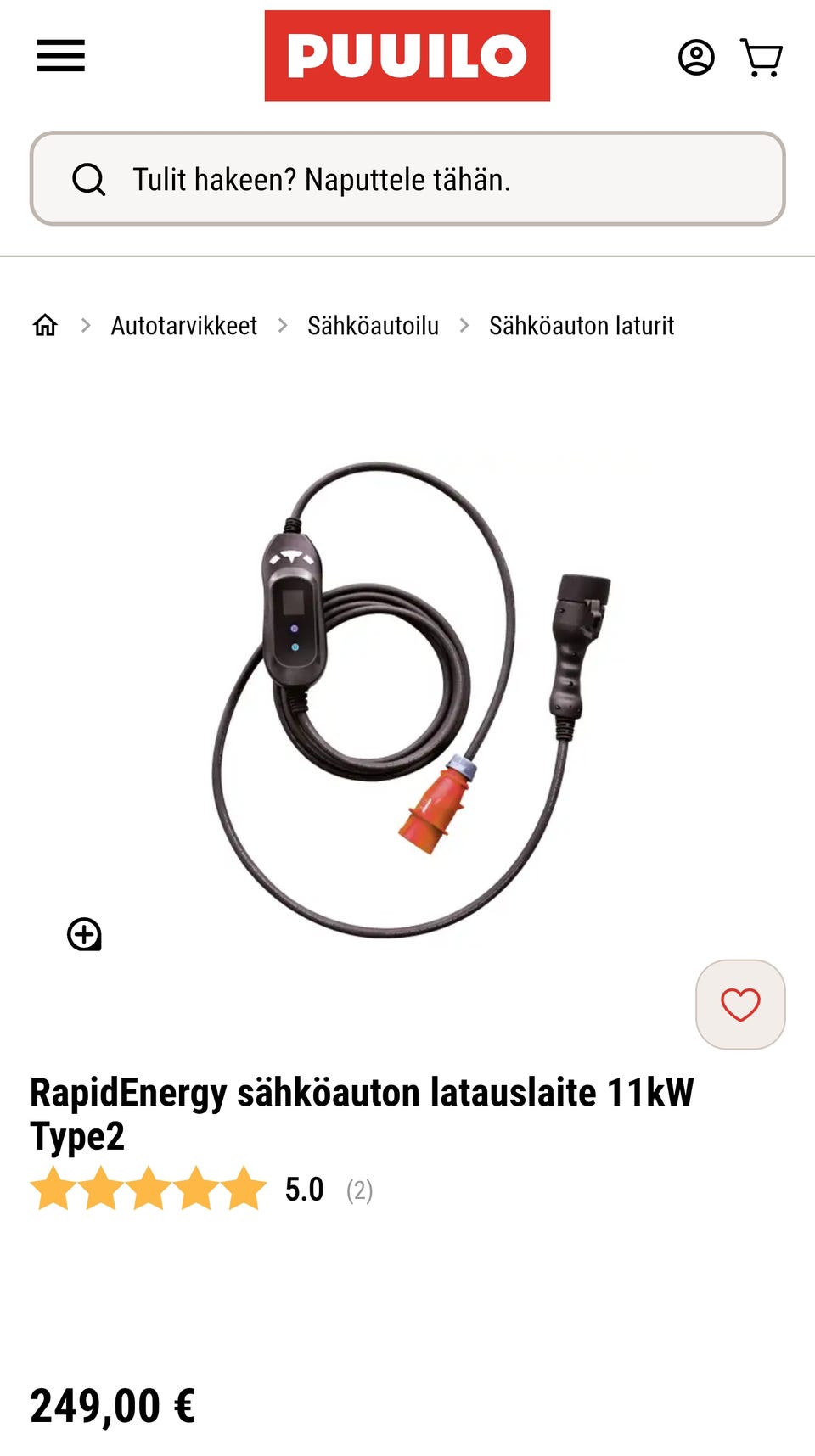
Task: Open the Autotarvikkeet breadcrumb category
Action: point(183,326)
